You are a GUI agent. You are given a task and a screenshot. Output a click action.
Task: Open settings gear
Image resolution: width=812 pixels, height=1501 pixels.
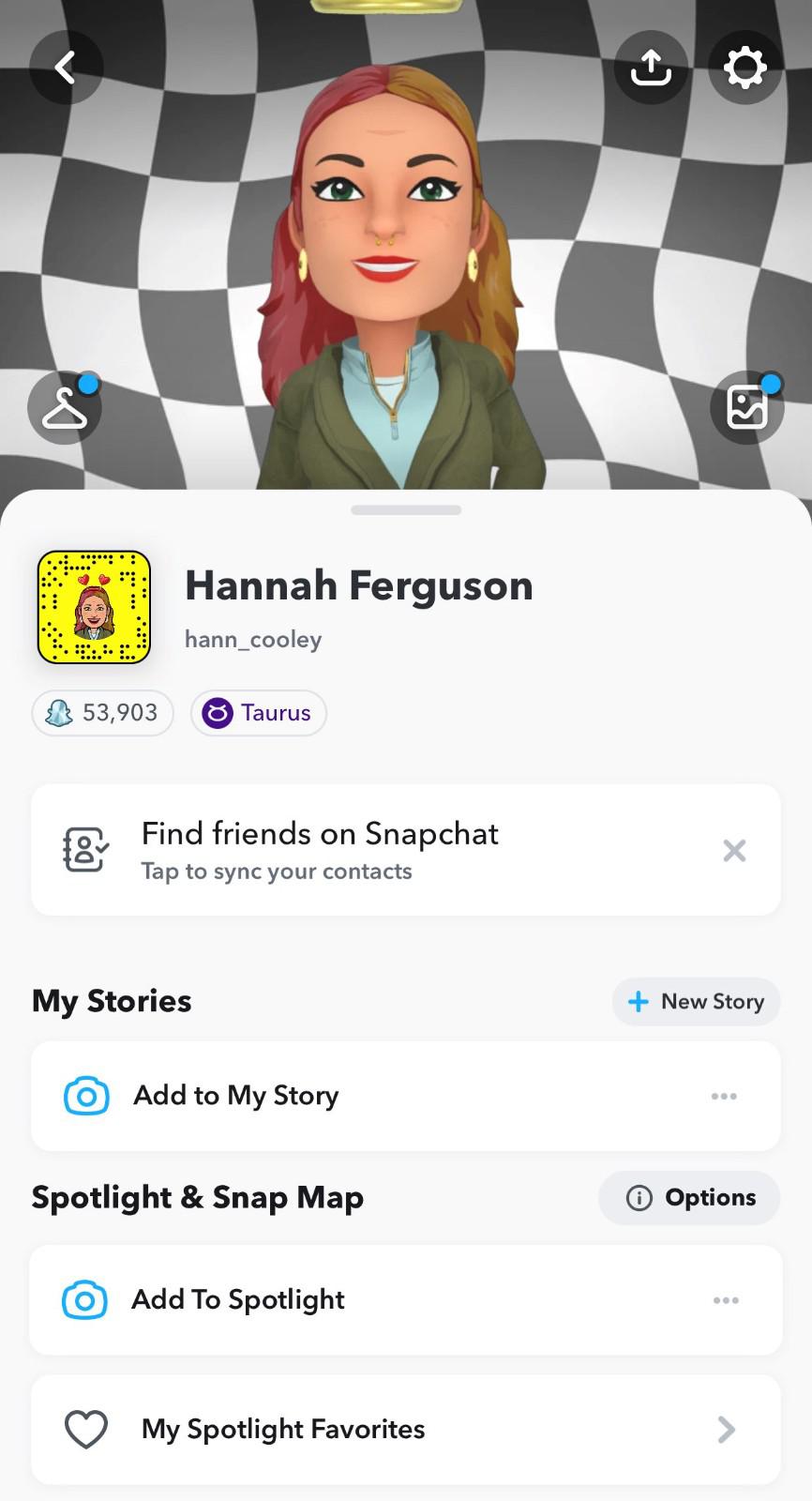pos(744,68)
